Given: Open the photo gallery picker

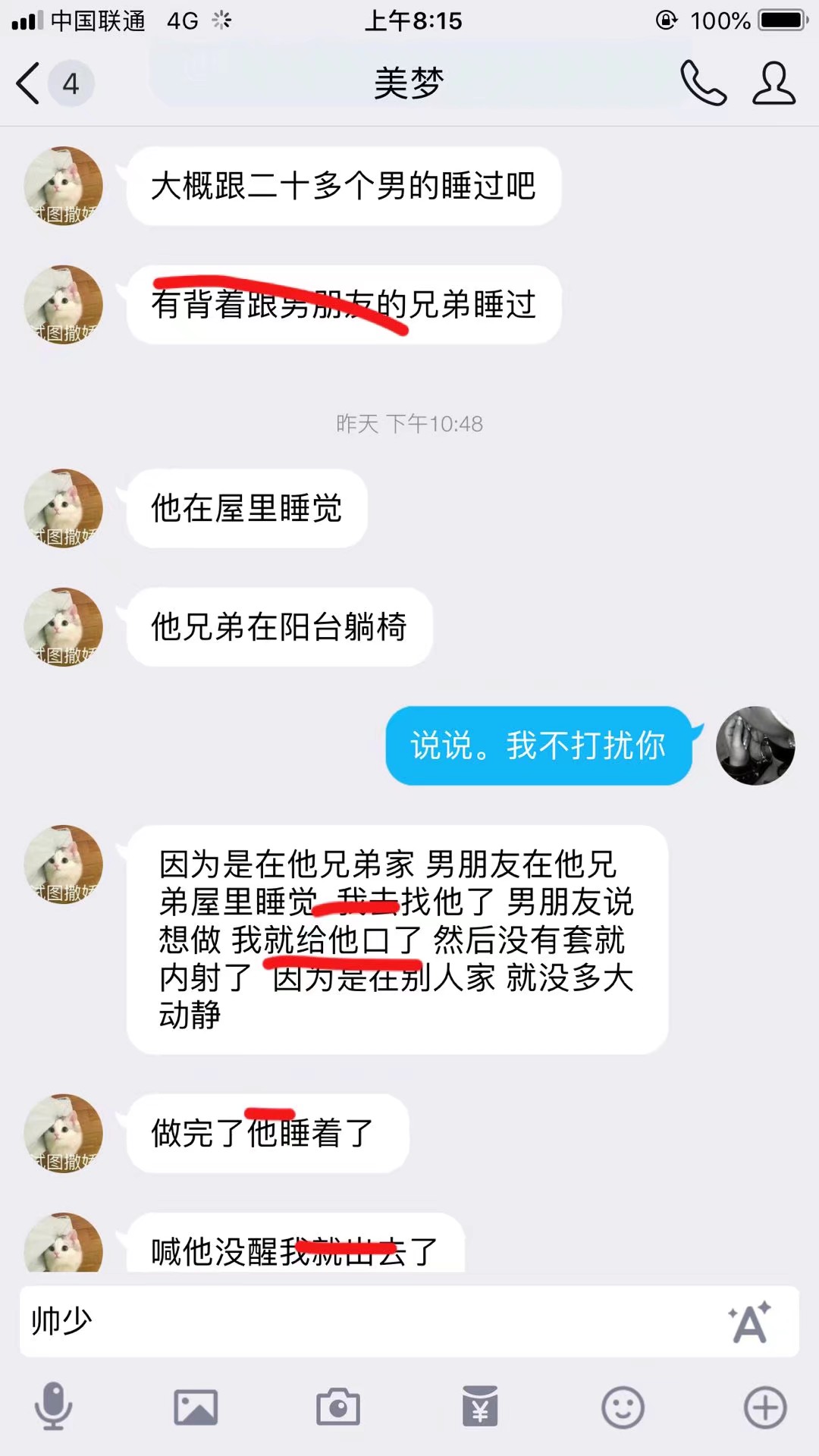Looking at the screenshot, I should point(196,1407).
